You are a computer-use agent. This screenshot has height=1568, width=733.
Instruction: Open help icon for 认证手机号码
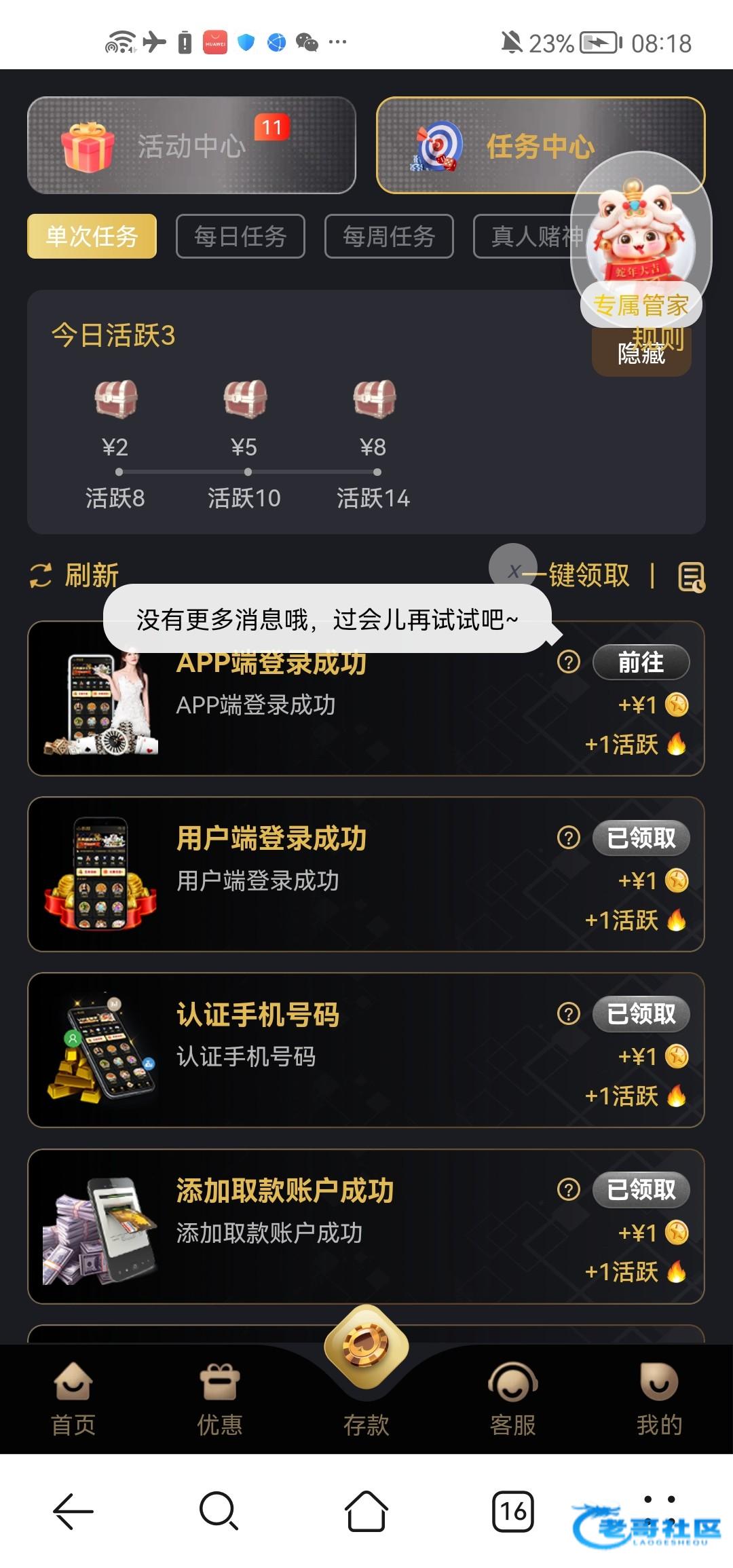click(x=569, y=1013)
